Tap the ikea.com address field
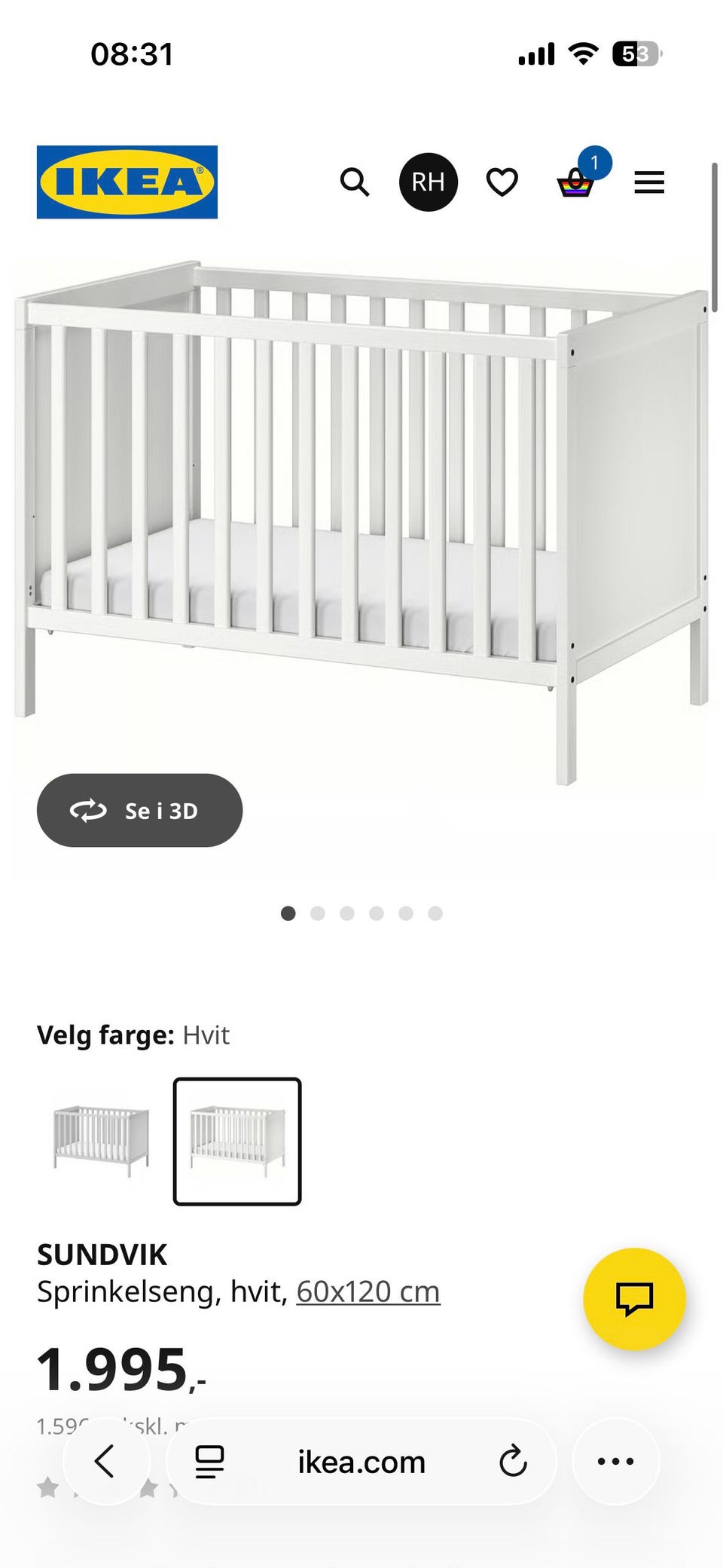723x1568 pixels. (x=361, y=1462)
